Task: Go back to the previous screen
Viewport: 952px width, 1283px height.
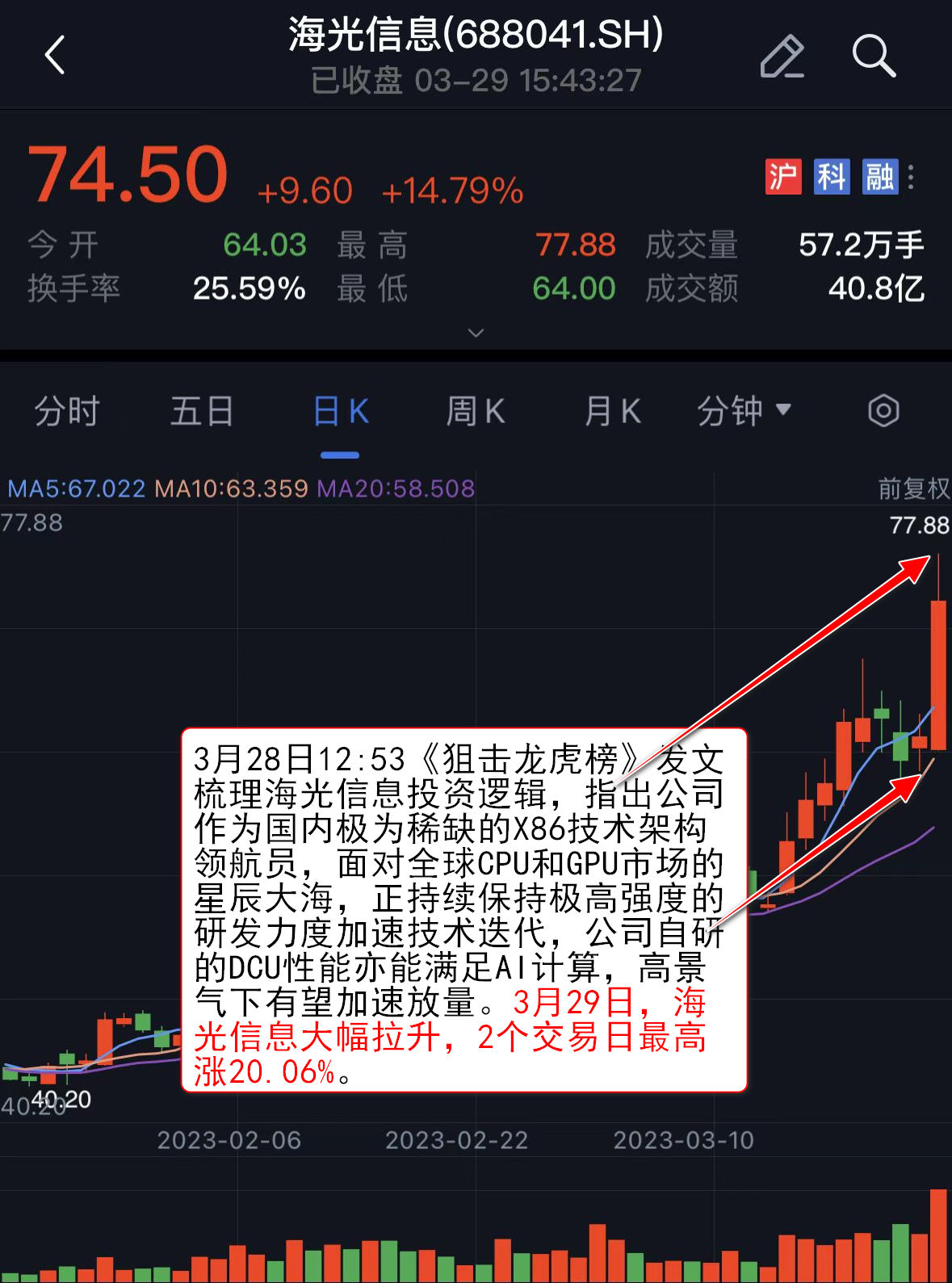Action: click(x=55, y=56)
